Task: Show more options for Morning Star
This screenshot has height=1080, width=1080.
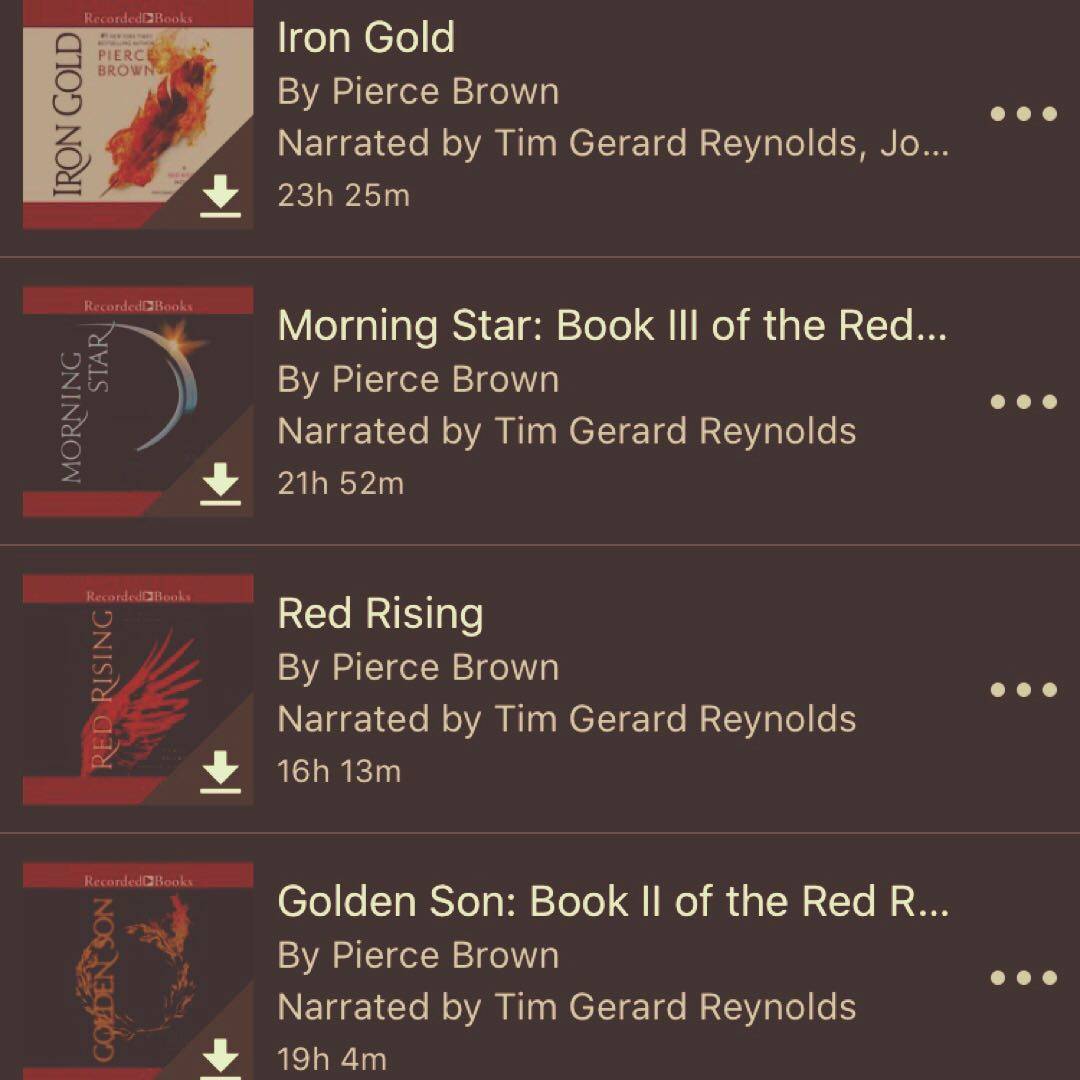Action: click(1023, 402)
